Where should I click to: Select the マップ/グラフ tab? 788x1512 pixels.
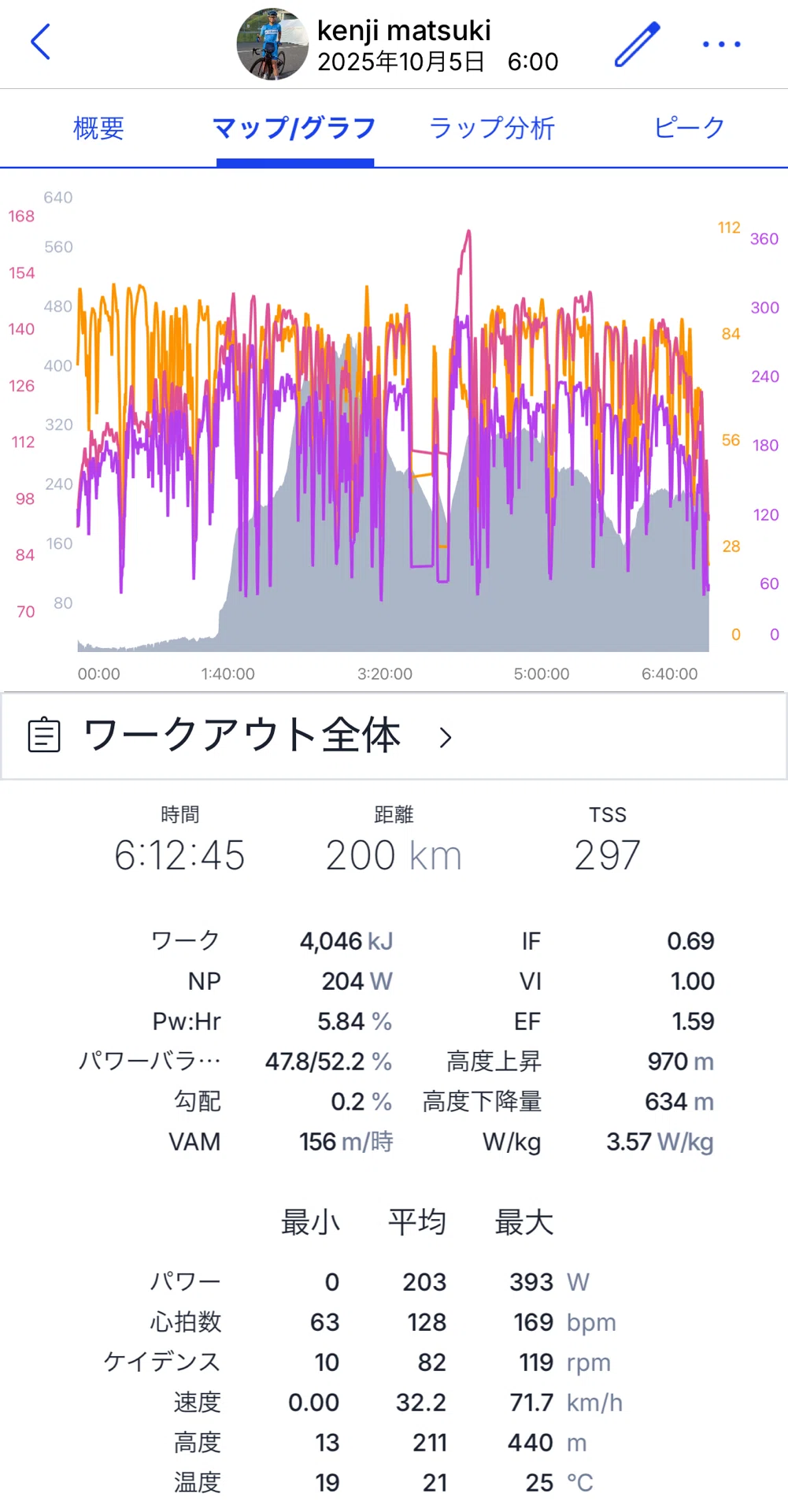tap(294, 128)
